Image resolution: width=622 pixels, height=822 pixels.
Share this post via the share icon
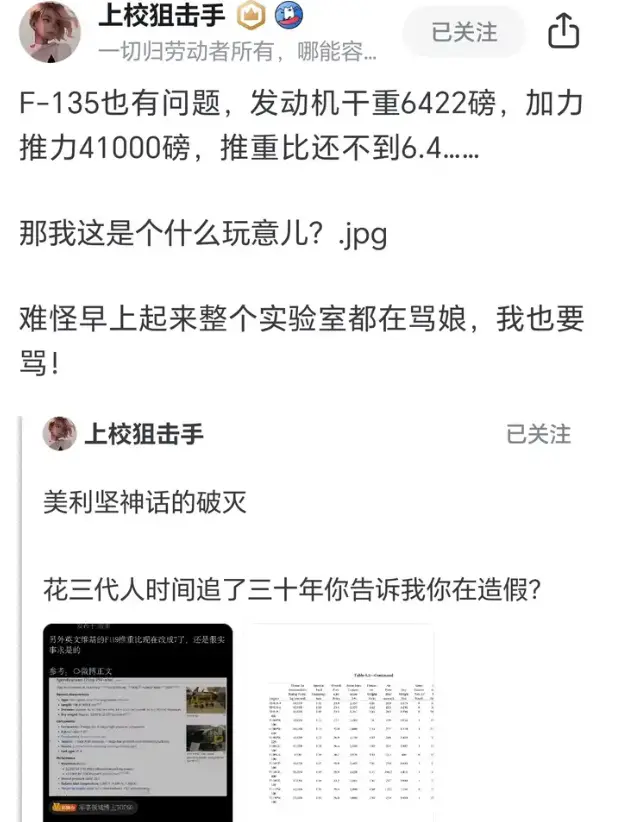click(564, 31)
